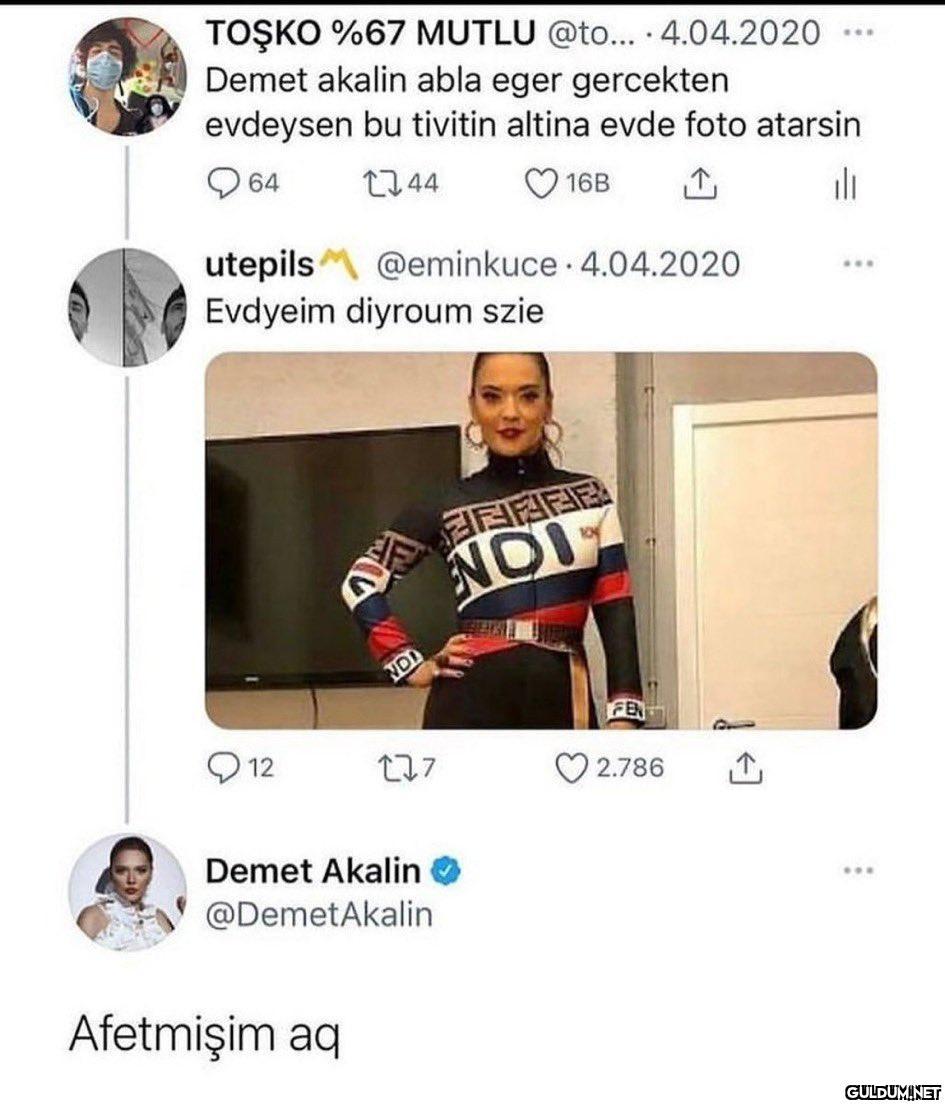Screen dimensions: 945x1104
Task: Share TOŞKO %67 MUTLU's tweet
Action: pos(701,183)
